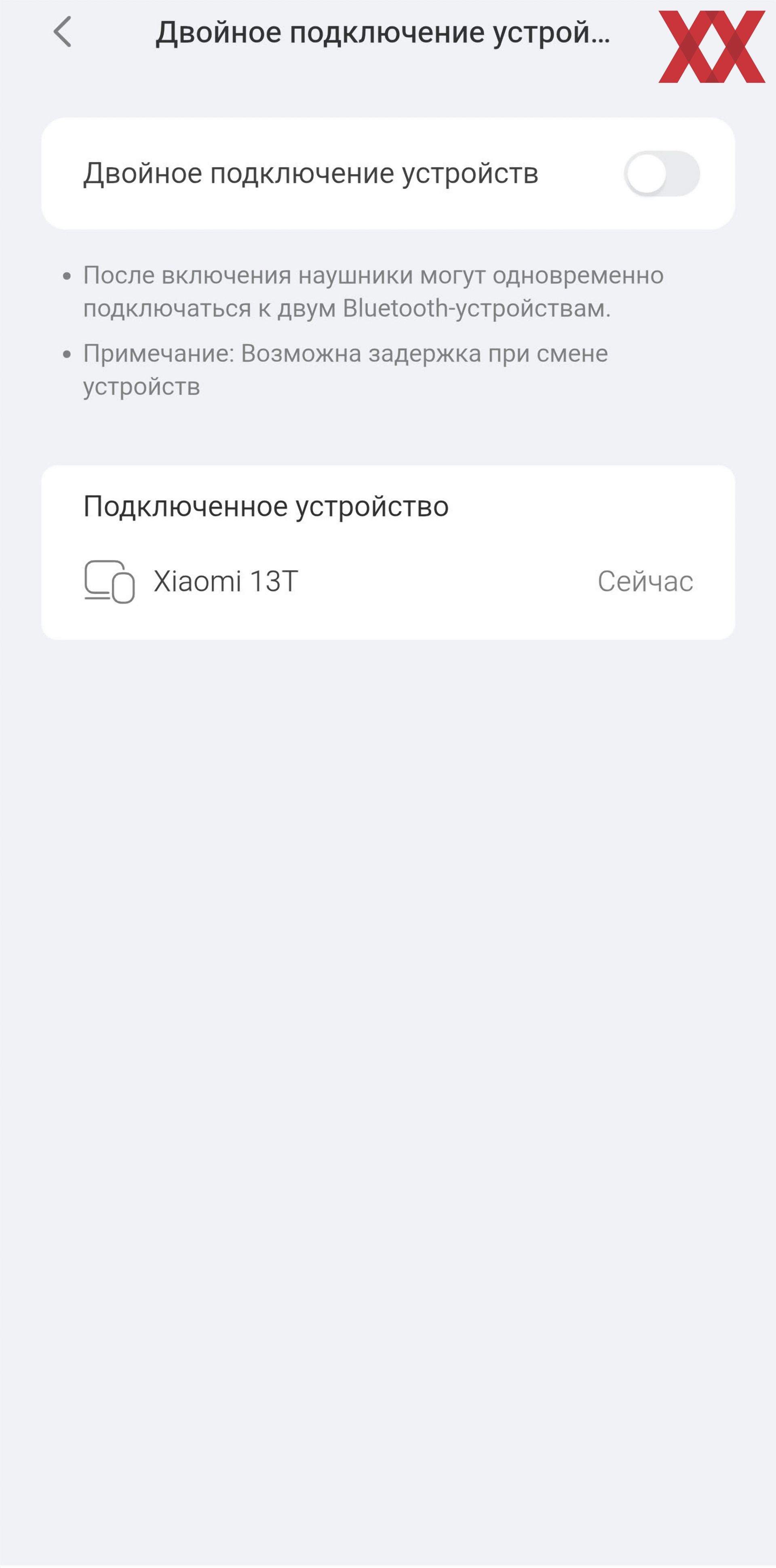Enable Двойное подключение устройств switch

(x=661, y=173)
